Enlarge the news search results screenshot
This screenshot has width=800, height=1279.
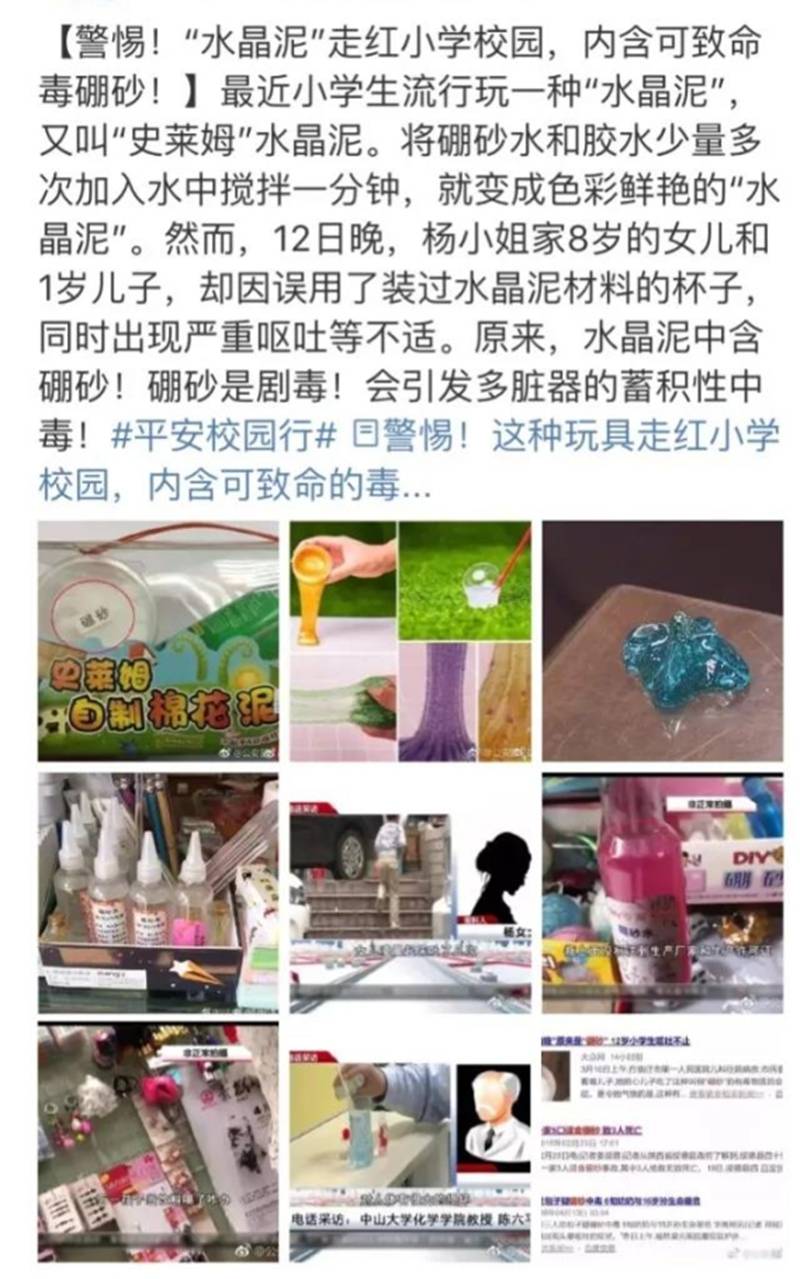(x=663, y=1143)
